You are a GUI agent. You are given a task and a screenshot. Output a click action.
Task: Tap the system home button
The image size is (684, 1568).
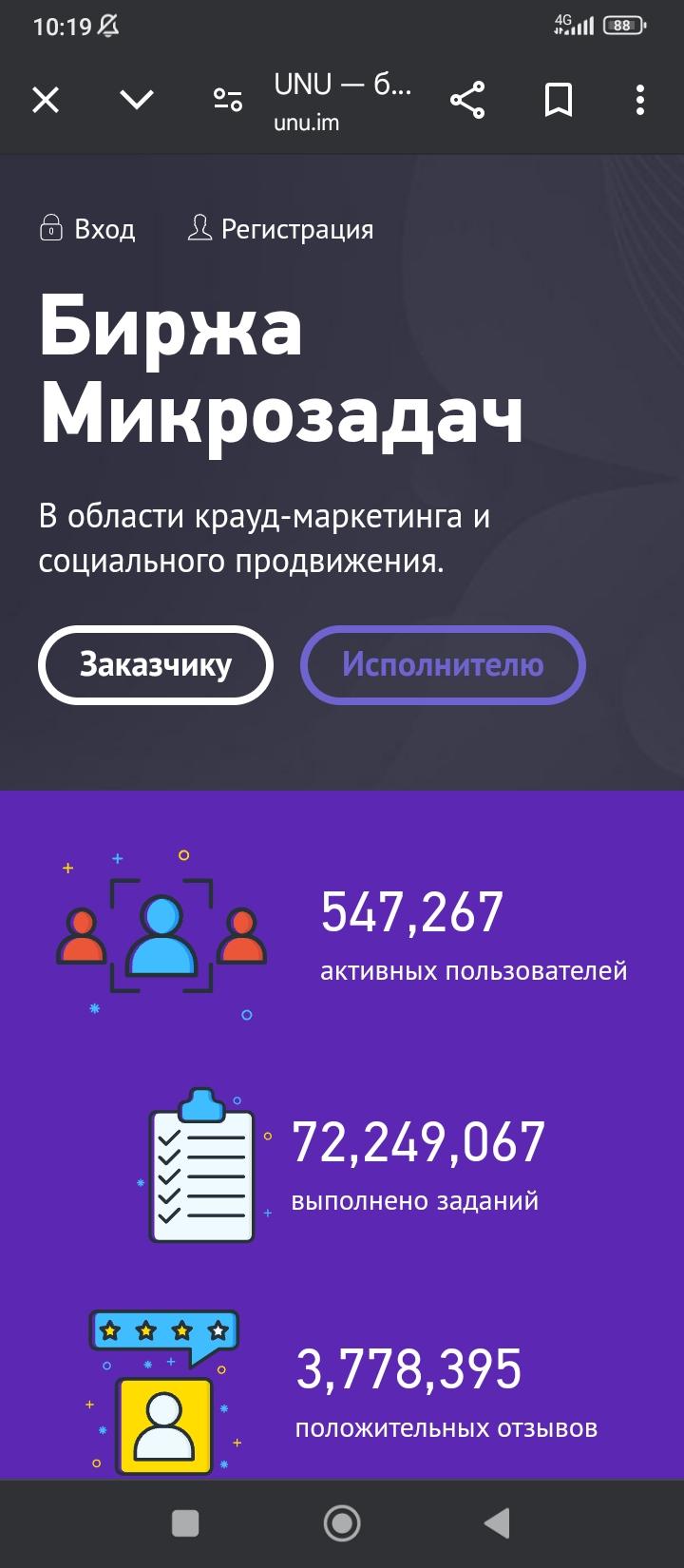tap(342, 1523)
